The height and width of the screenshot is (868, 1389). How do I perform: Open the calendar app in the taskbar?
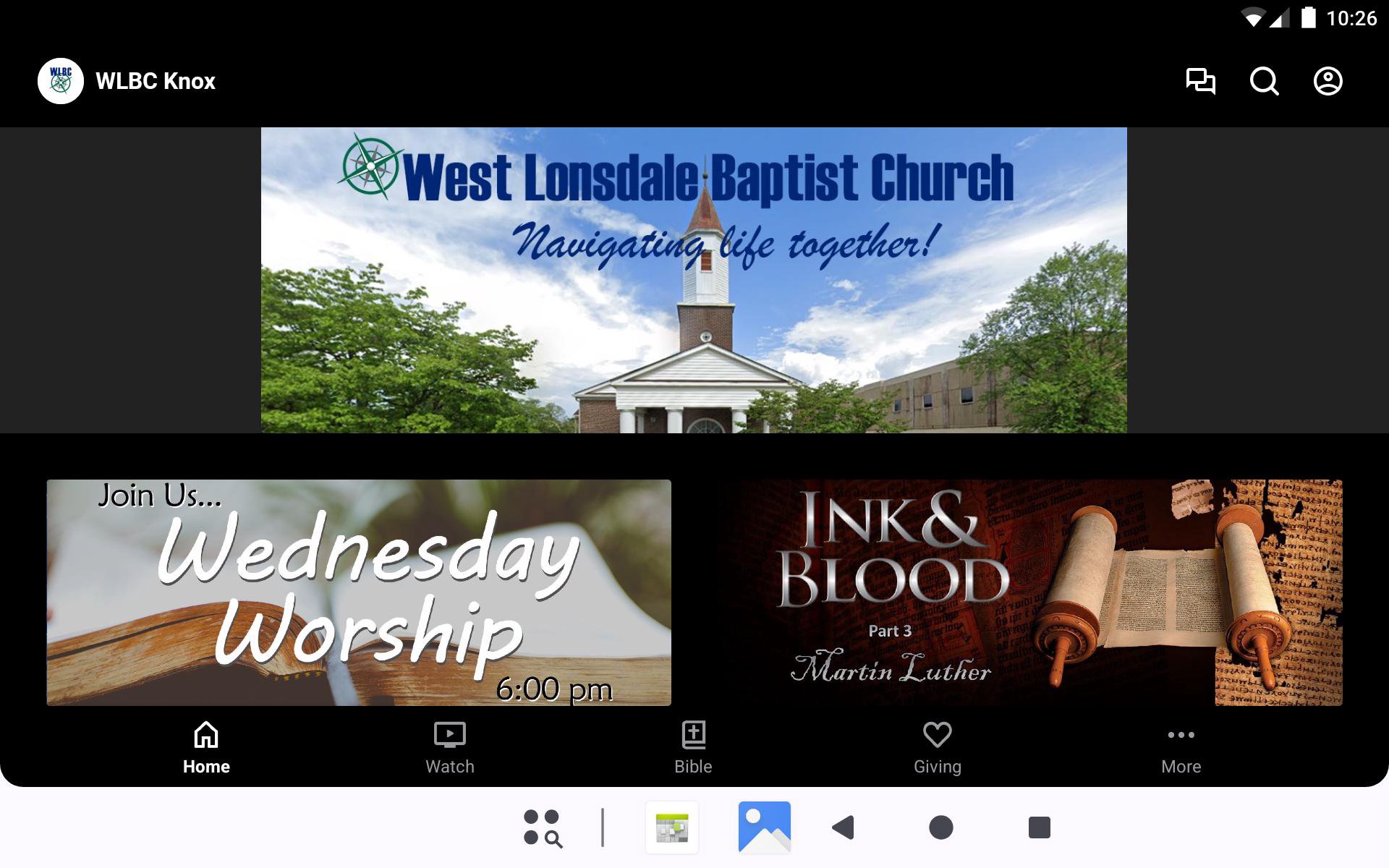(672, 827)
